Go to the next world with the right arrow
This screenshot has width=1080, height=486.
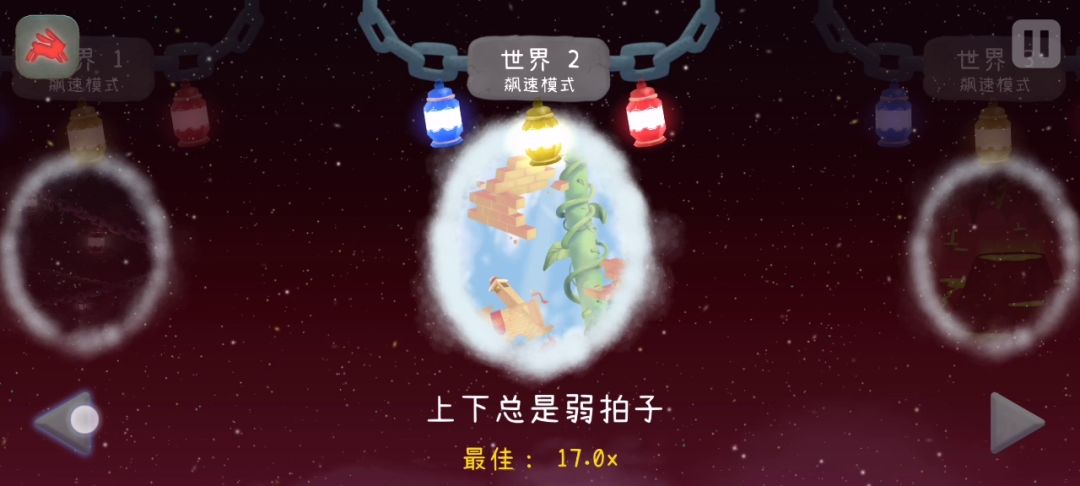pos(1017,422)
